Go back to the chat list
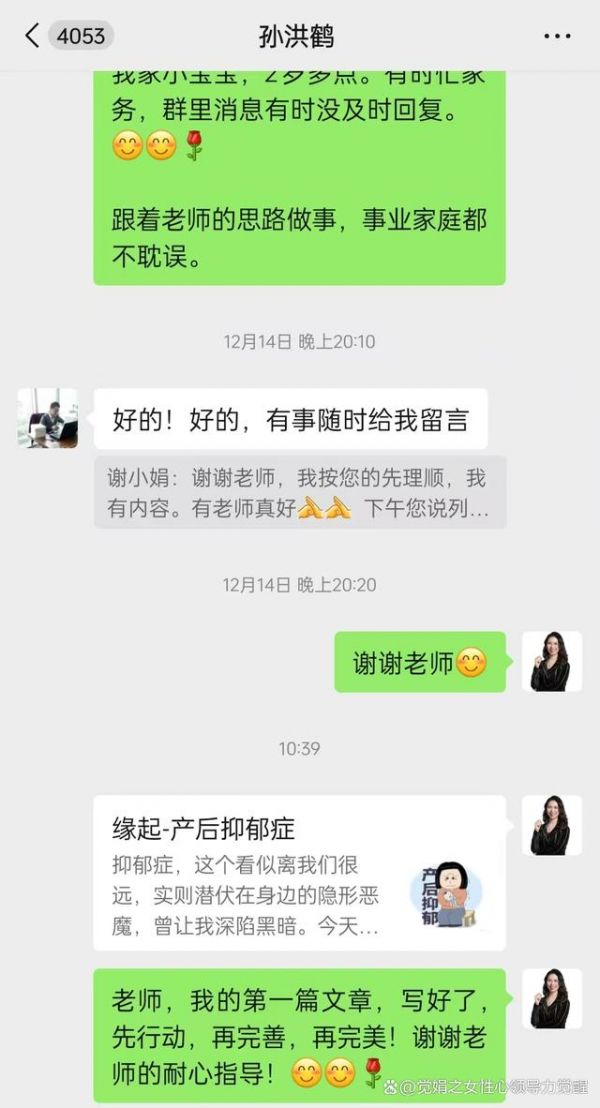The height and width of the screenshot is (1108, 600). tap(32, 37)
